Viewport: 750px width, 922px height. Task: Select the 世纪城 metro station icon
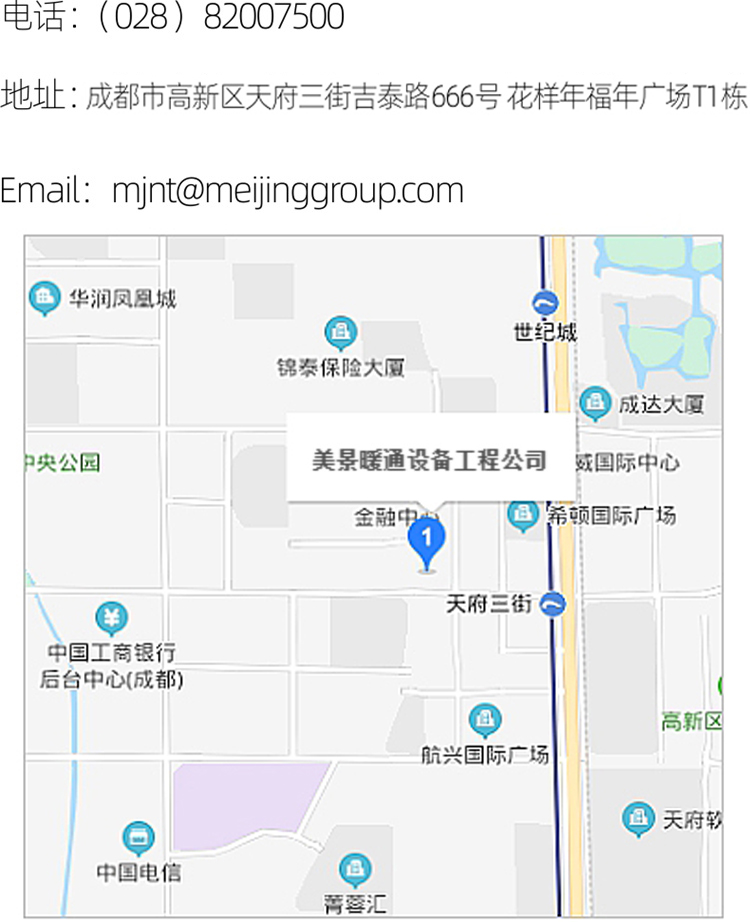point(545,301)
